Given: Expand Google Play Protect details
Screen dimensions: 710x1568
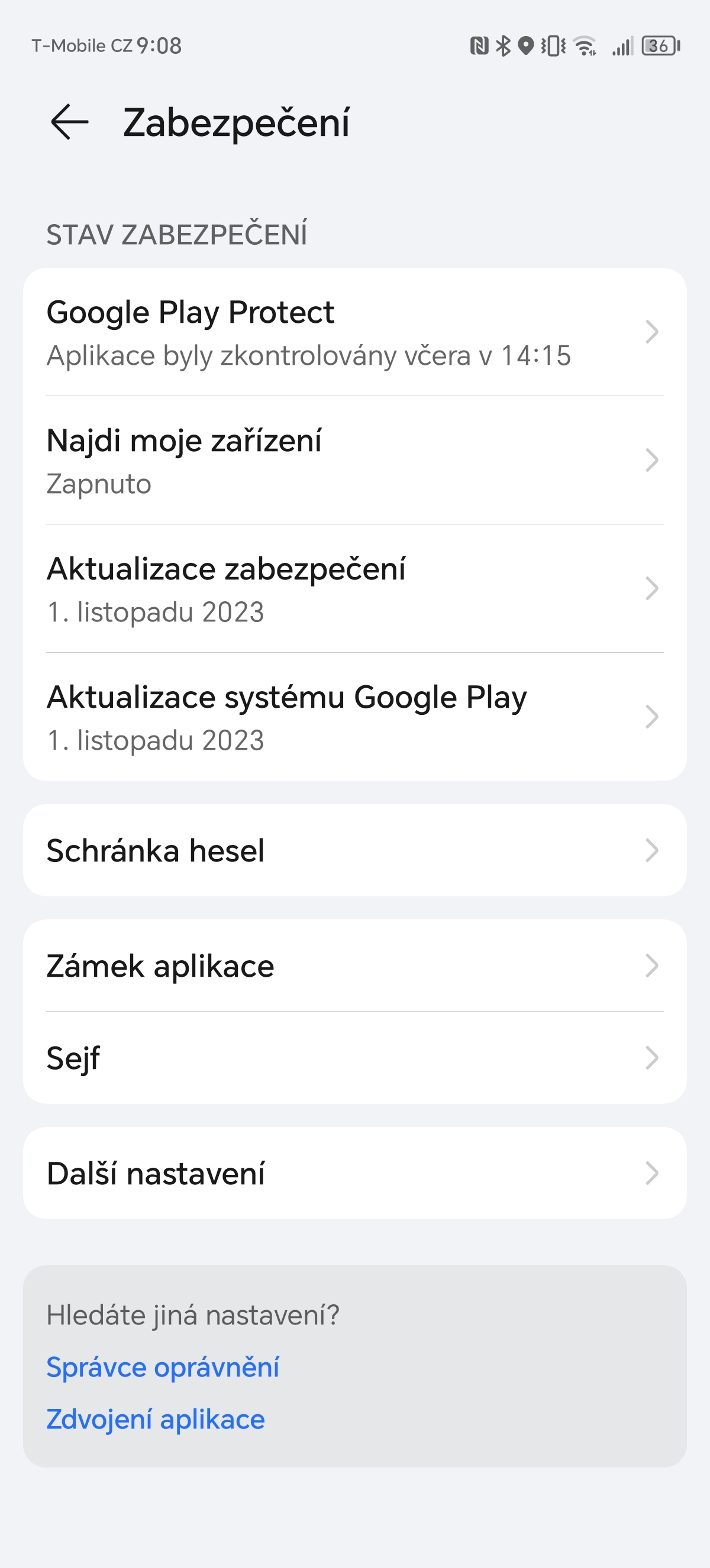Looking at the screenshot, I should pyautogui.click(x=355, y=332).
